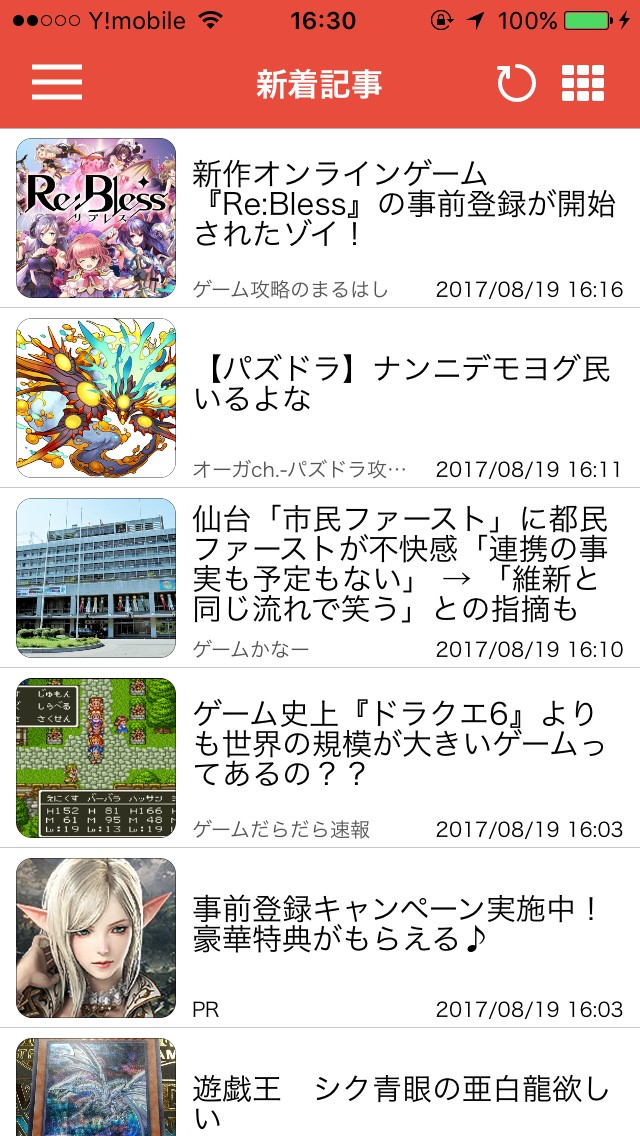Open the 遊戯王 シク青眼の亜白龍 article
The height and width of the screenshot is (1136, 640).
click(400, 1090)
